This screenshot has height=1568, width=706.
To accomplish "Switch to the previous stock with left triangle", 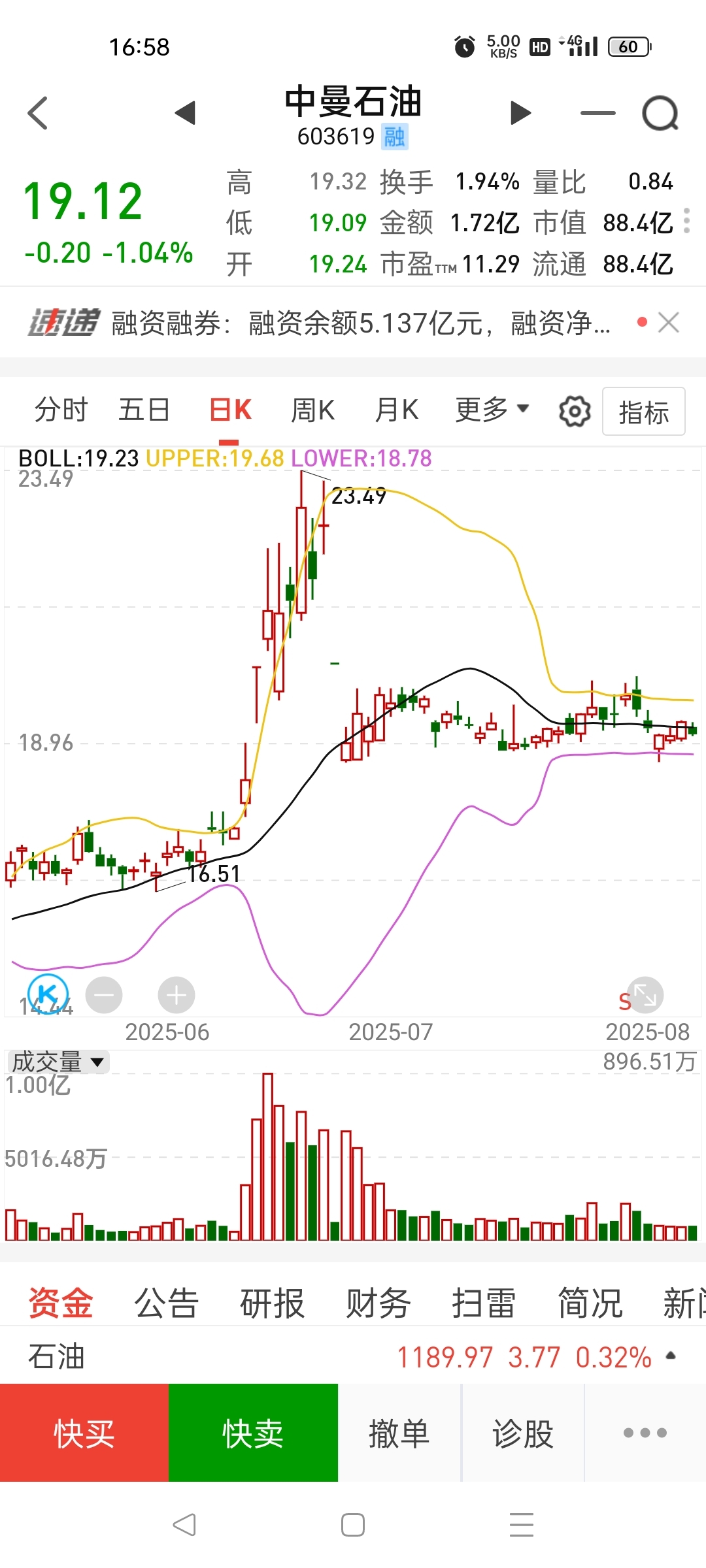I will [186, 113].
